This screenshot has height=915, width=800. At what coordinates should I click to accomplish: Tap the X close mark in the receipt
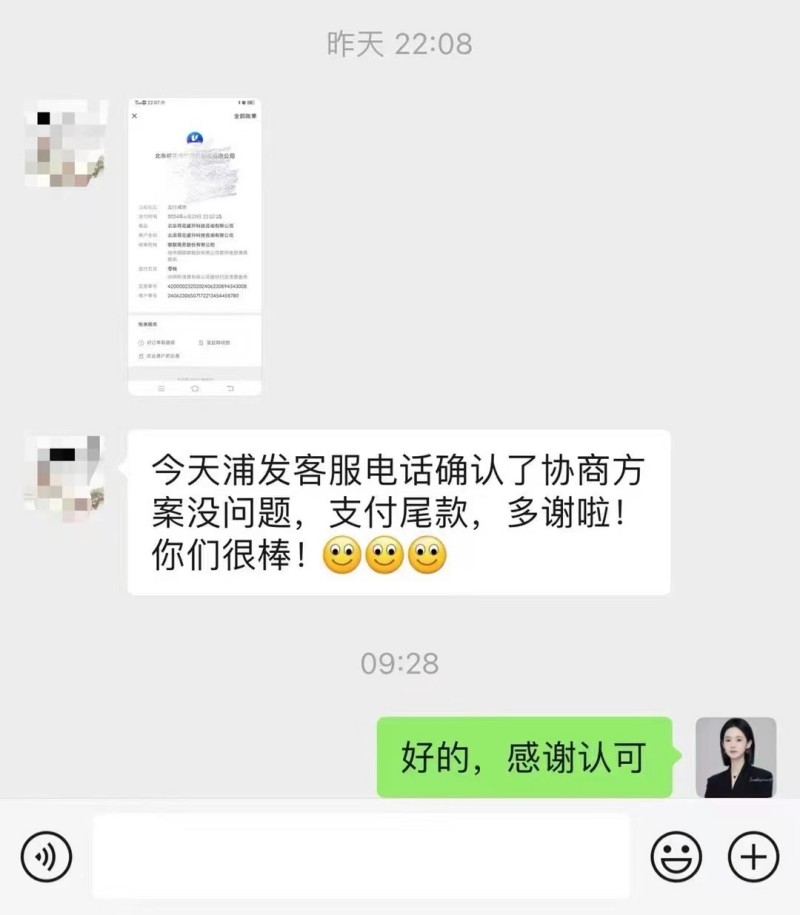pos(133,114)
